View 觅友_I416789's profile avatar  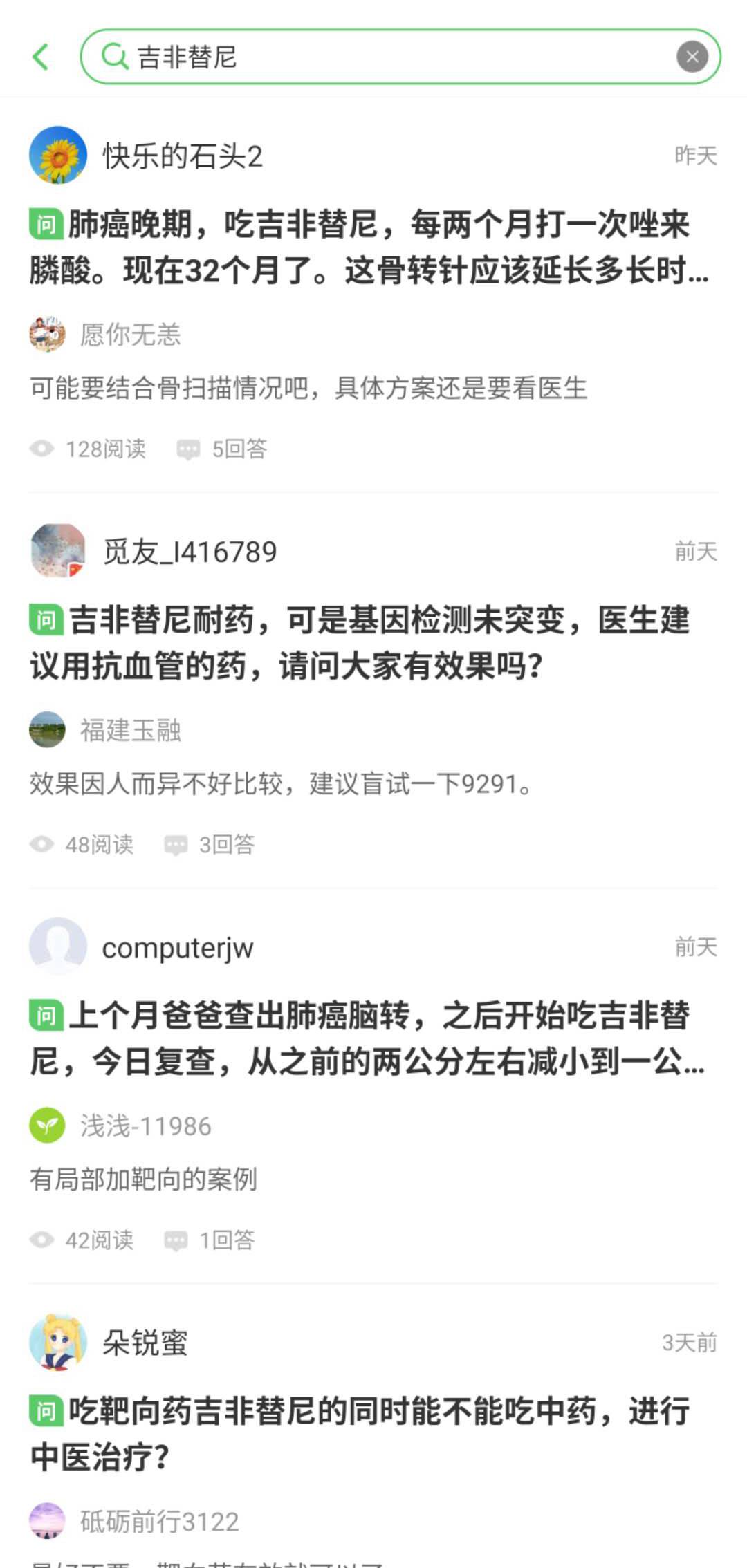[58, 551]
